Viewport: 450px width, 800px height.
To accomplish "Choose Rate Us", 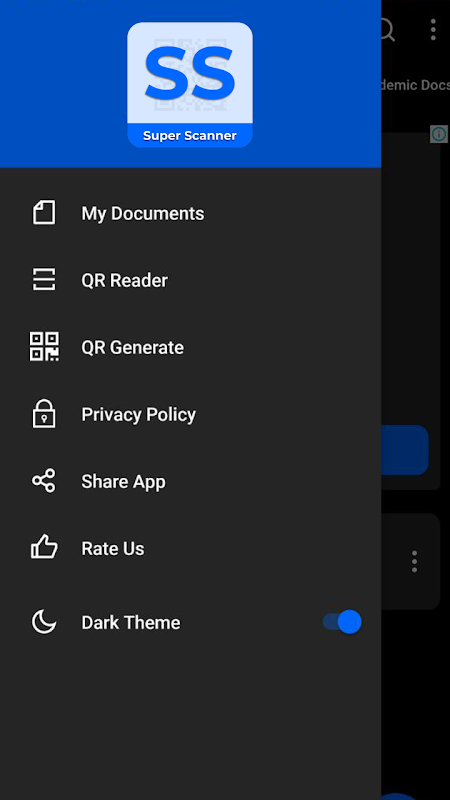I will coord(190,548).
